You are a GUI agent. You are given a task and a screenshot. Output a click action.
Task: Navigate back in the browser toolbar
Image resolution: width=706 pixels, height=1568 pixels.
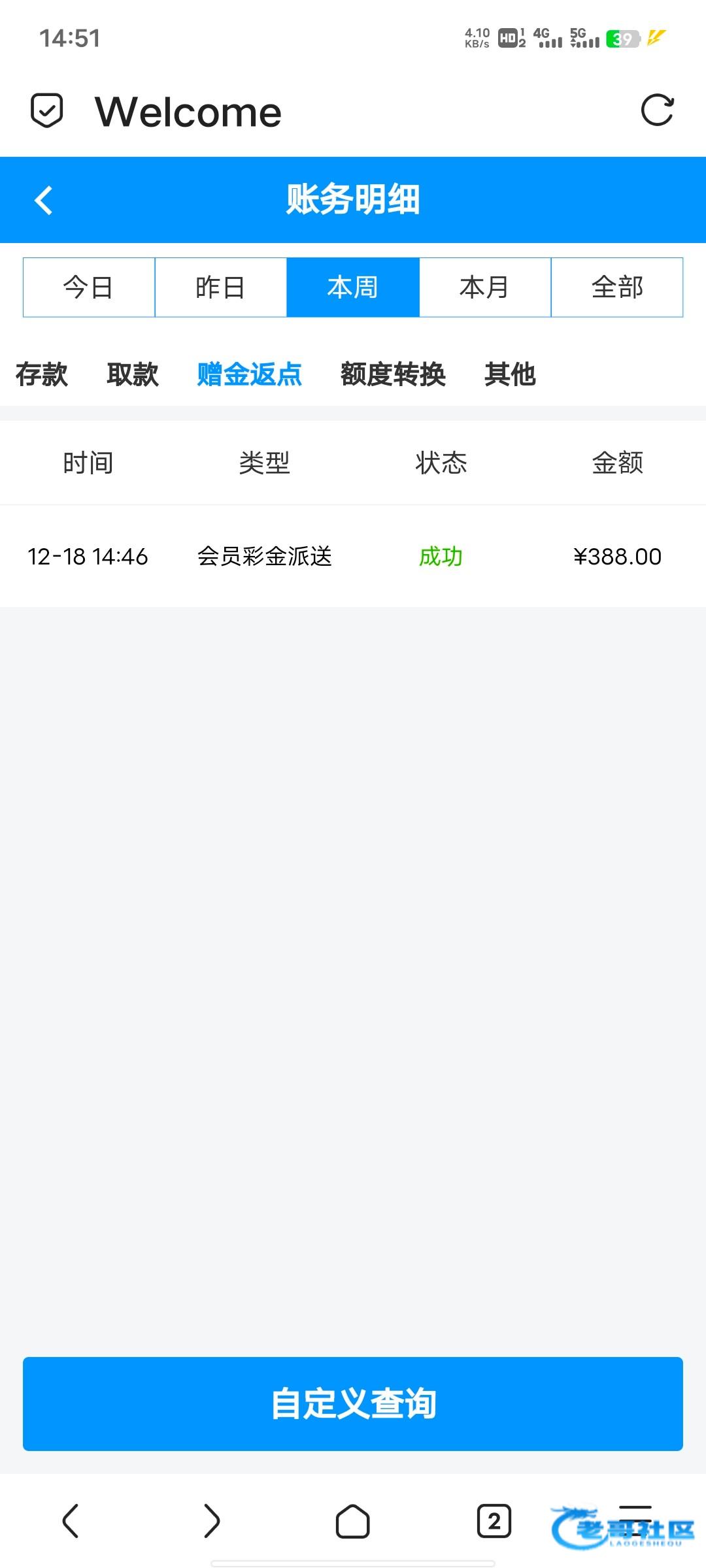click(71, 1521)
